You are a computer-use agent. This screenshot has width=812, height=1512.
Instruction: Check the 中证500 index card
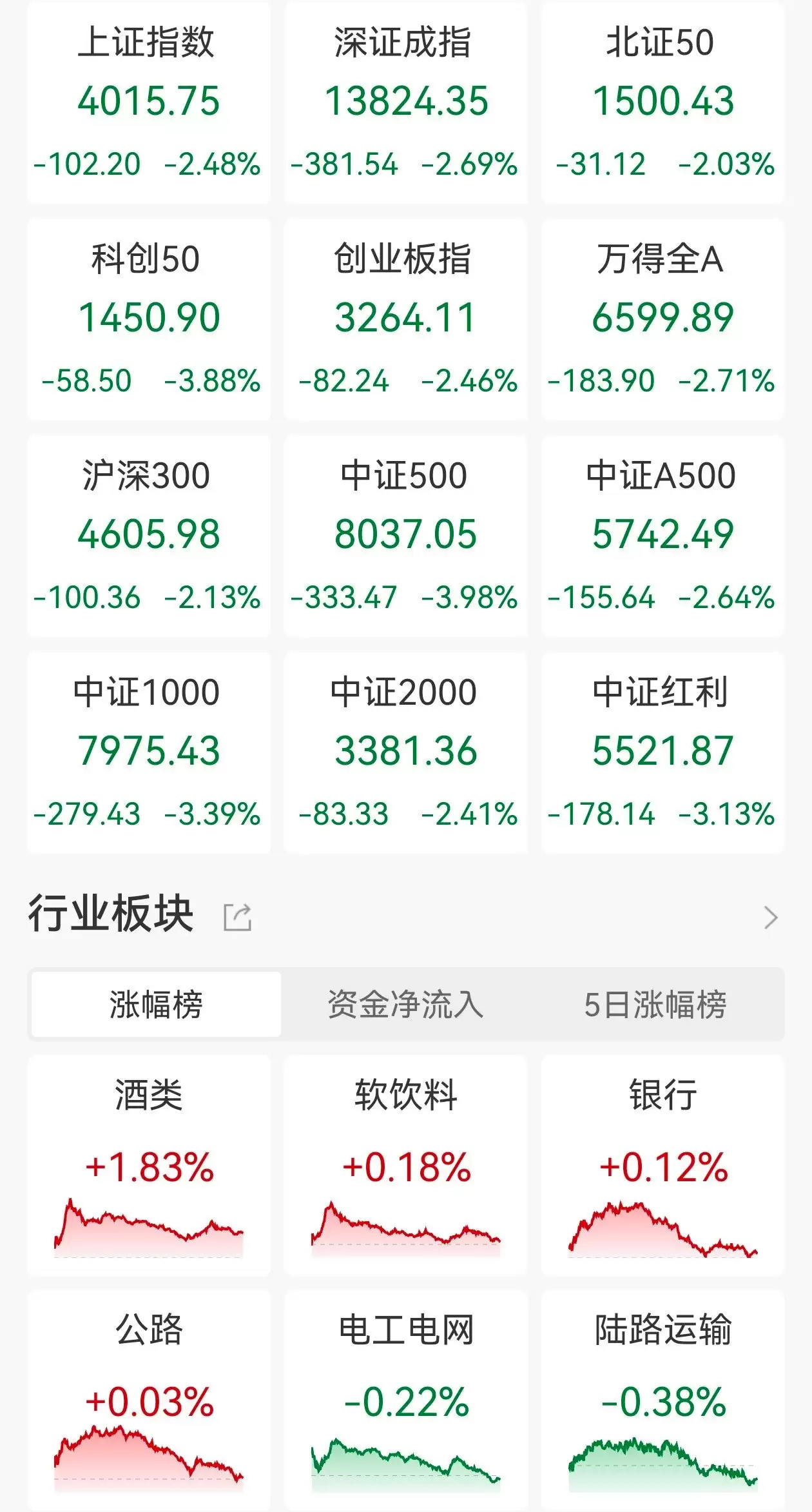pos(405,536)
